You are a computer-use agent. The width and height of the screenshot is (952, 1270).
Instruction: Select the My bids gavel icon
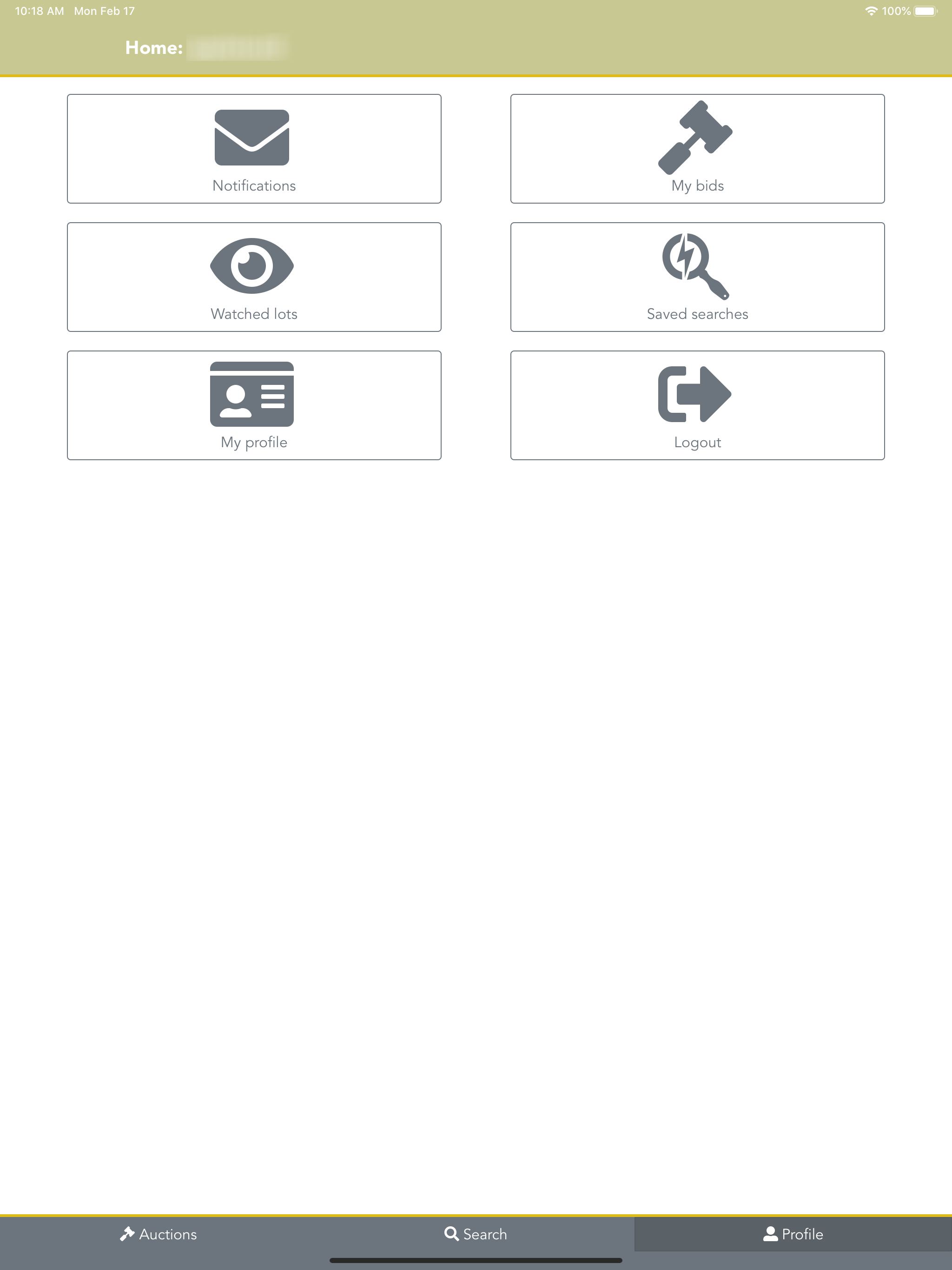pos(696,137)
